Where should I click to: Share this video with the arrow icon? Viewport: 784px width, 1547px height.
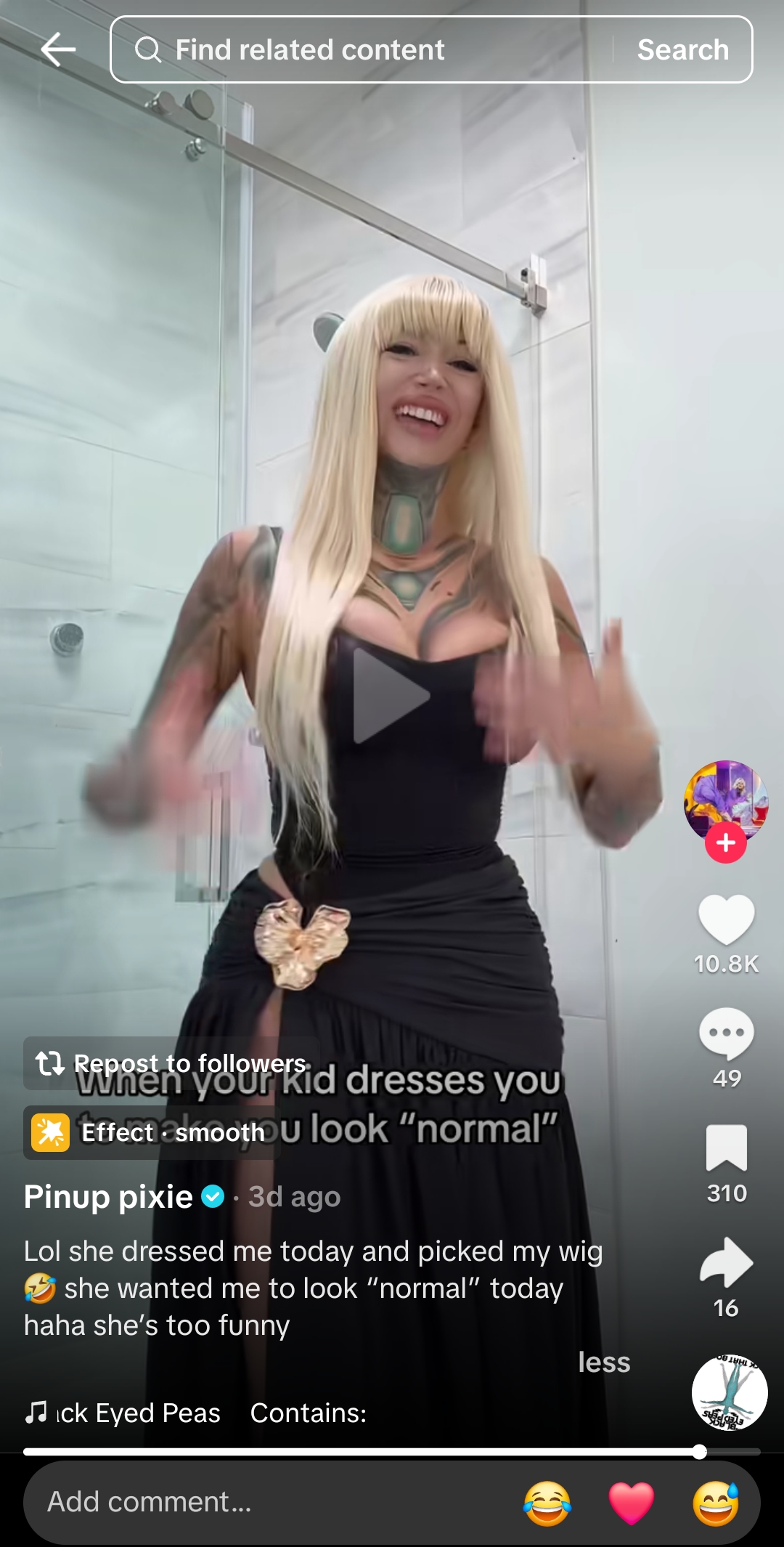(726, 1262)
